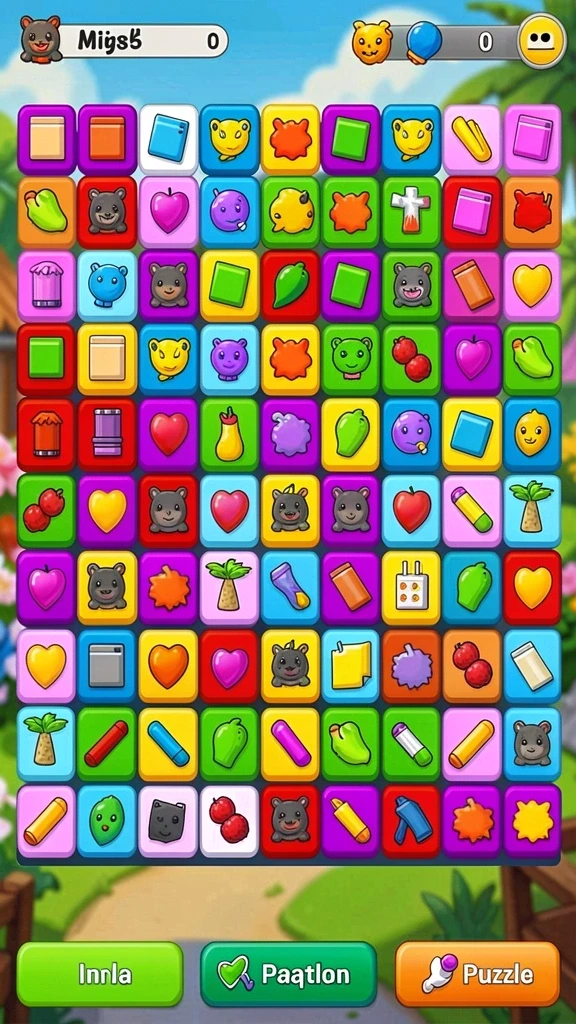The height and width of the screenshot is (1024, 576).
Task: Tap the yellow lemon face tile
Action: [532, 434]
